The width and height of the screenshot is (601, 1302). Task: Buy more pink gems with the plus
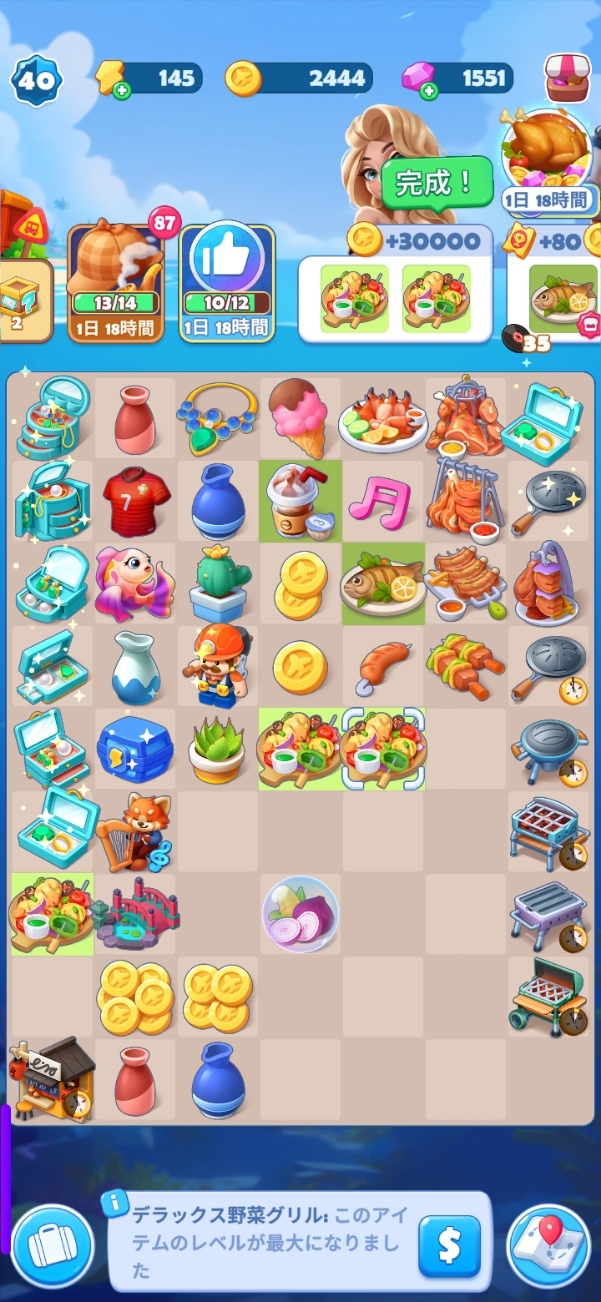[430, 91]
